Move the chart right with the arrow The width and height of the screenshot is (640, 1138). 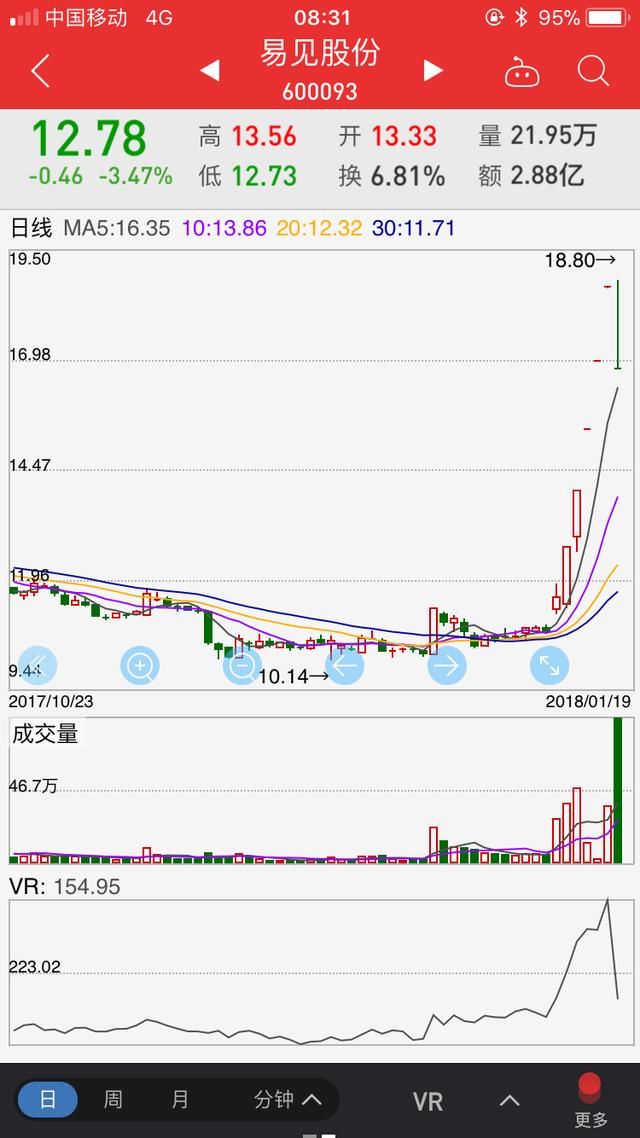(447, 665)
